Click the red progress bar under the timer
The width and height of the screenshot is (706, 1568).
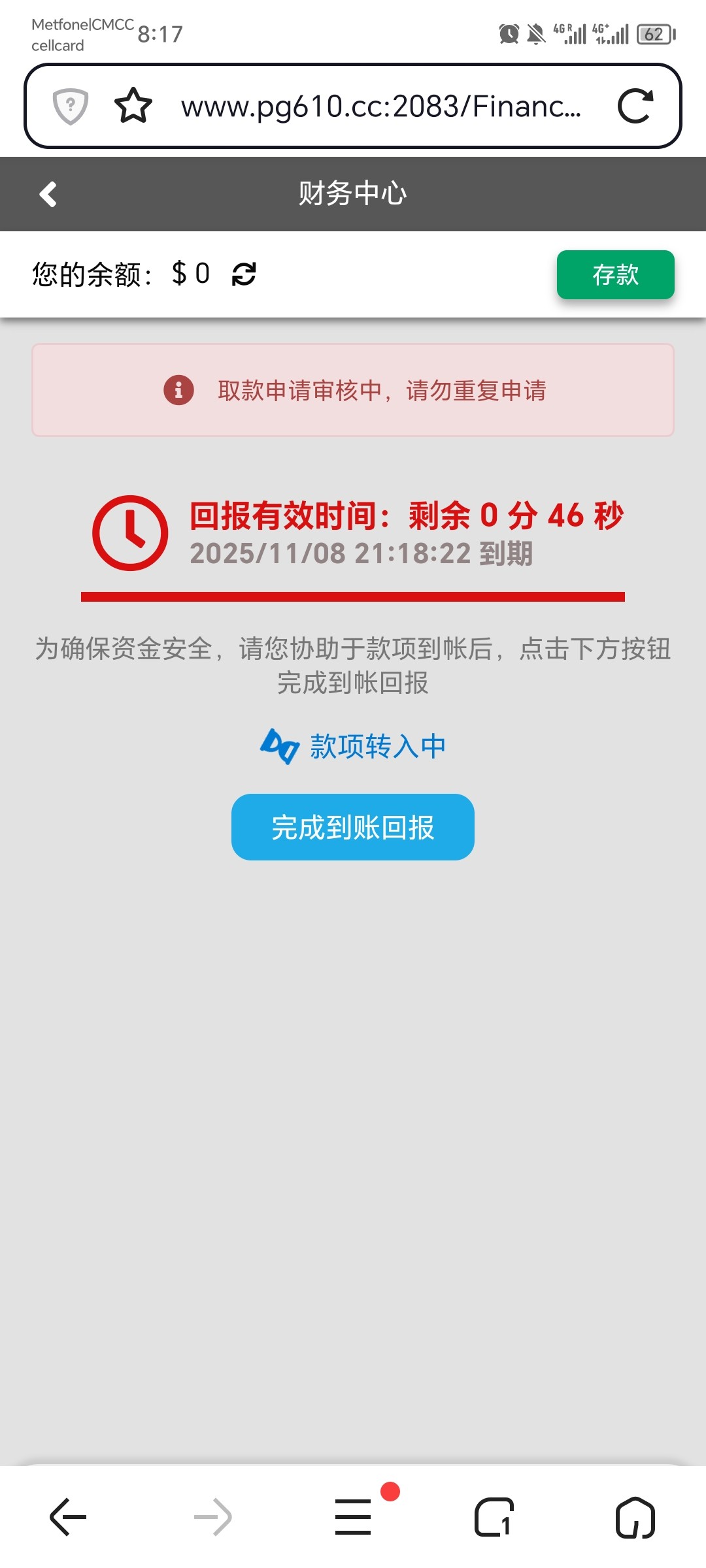[353, 595]
